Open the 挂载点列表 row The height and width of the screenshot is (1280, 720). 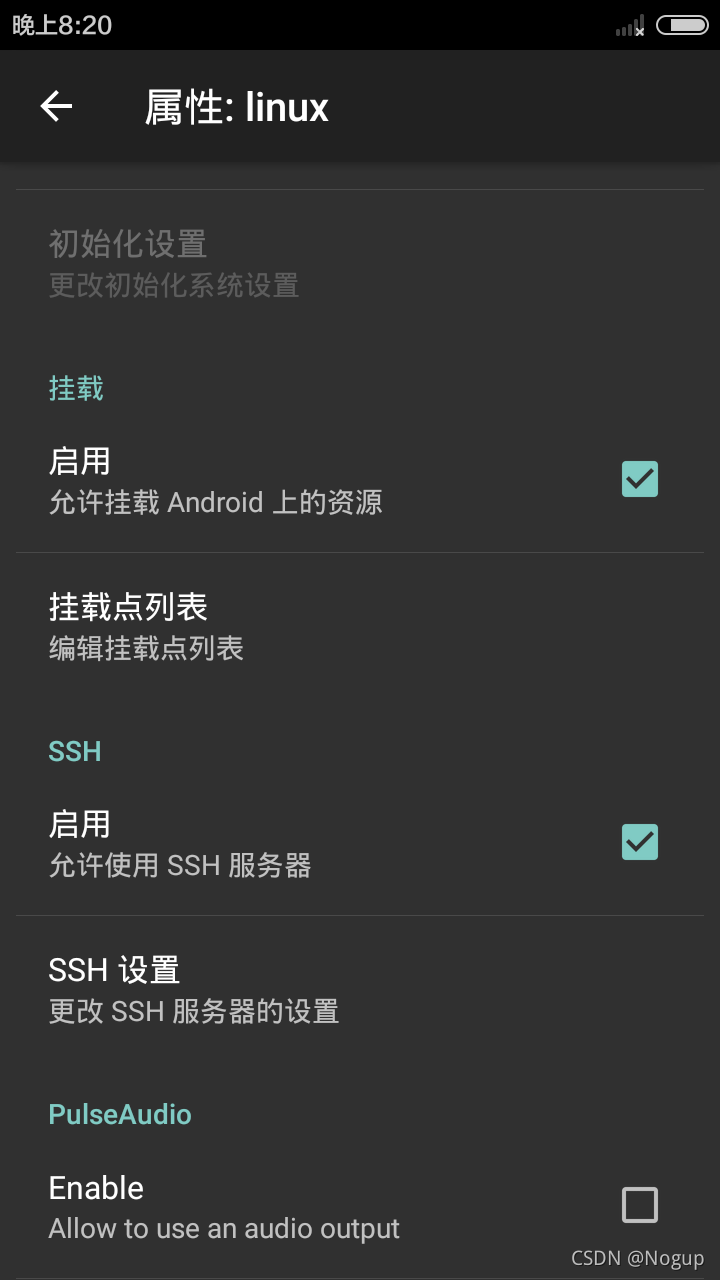point(360,627)
